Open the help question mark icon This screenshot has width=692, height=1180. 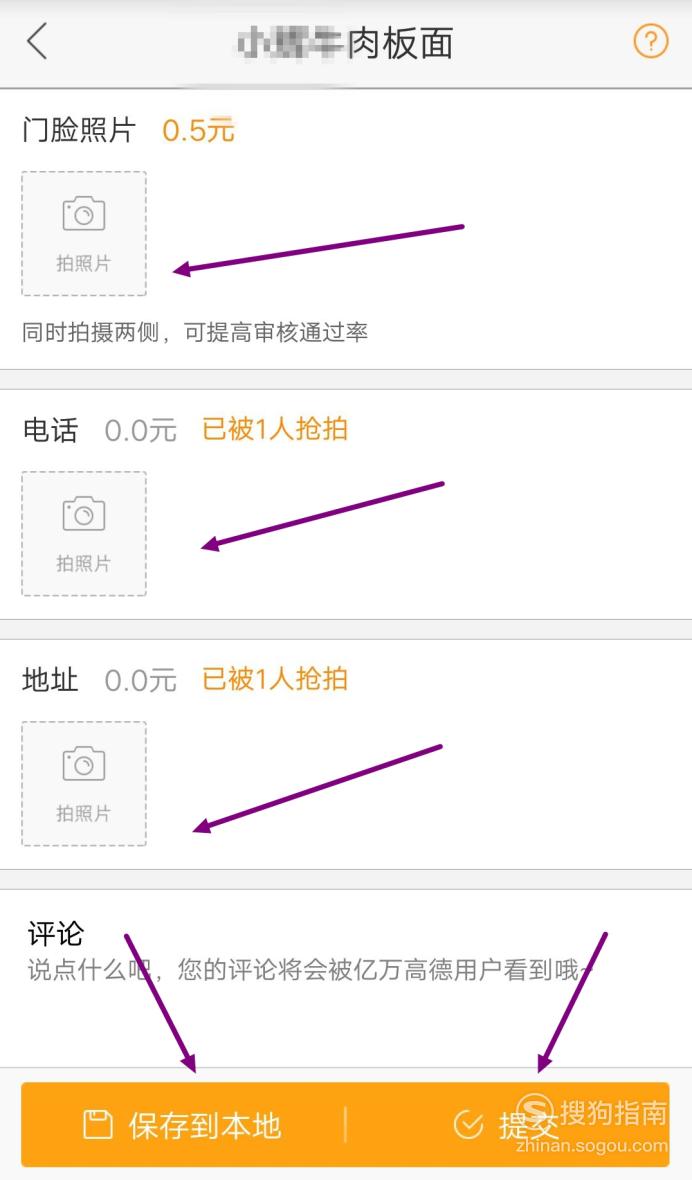pos(650,41)
